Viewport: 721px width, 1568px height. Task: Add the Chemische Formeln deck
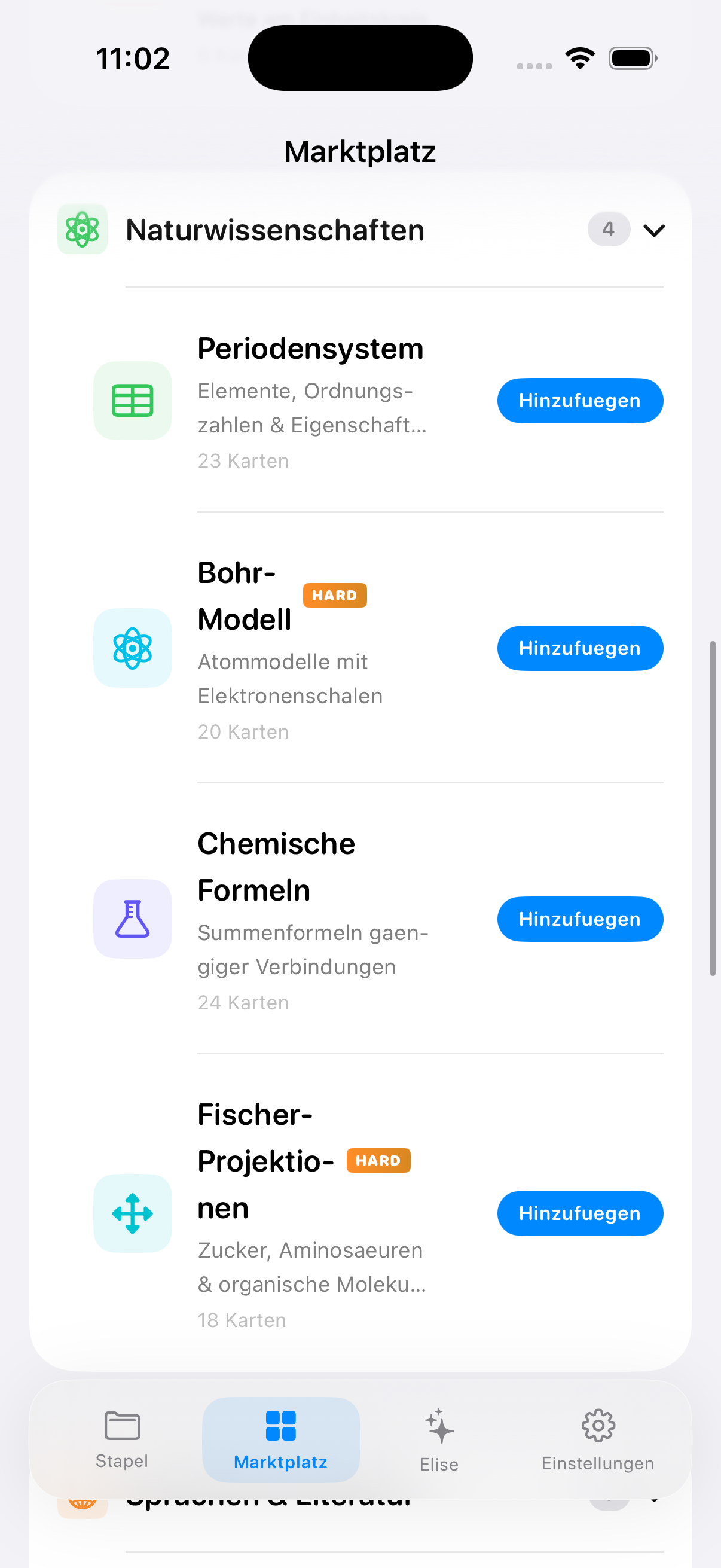click(579, 919)
